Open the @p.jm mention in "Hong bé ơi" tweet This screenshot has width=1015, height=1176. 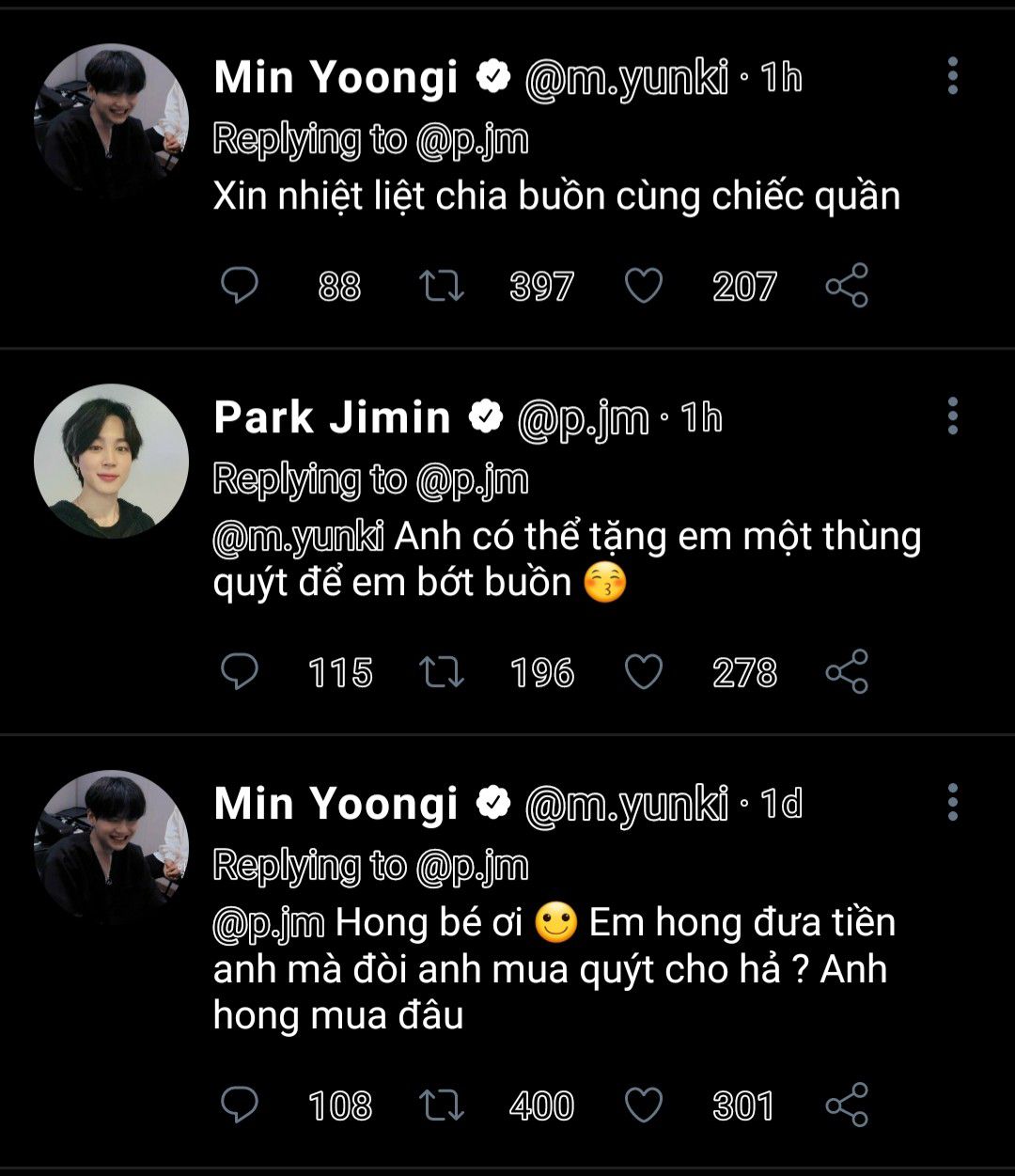pyautogui.click(x=269, y=923)
